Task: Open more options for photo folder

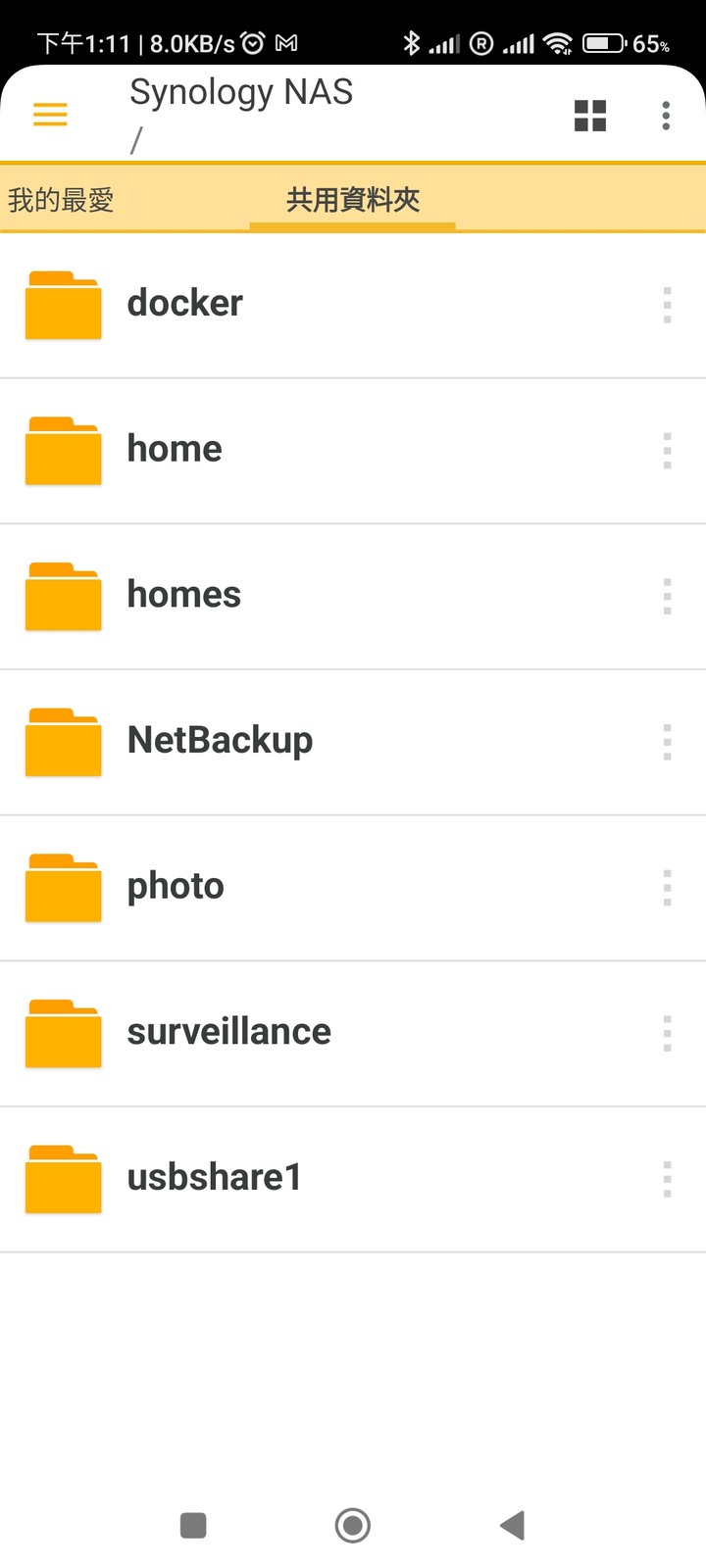Action: (x=667, y=888)
